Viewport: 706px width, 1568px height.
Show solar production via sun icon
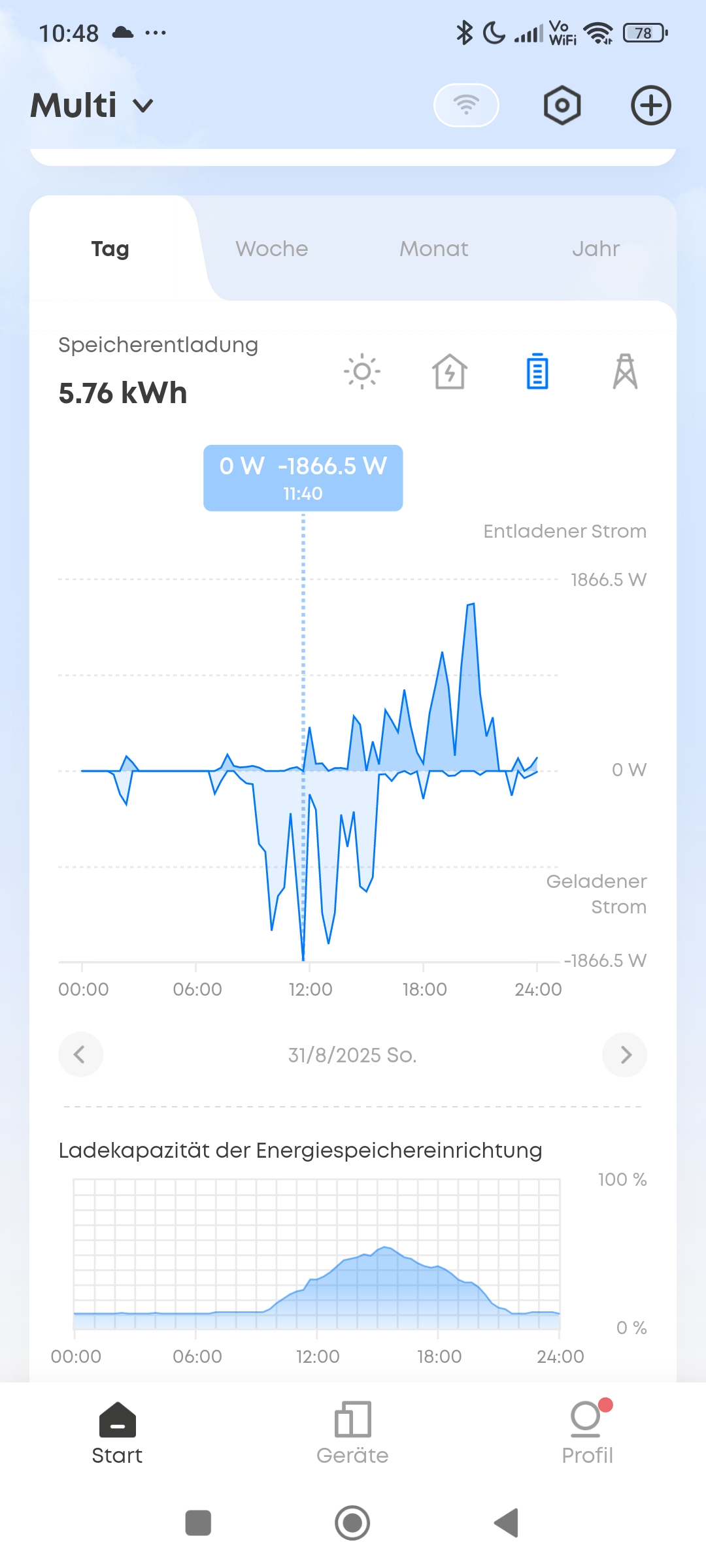click(x=362, y=372)
